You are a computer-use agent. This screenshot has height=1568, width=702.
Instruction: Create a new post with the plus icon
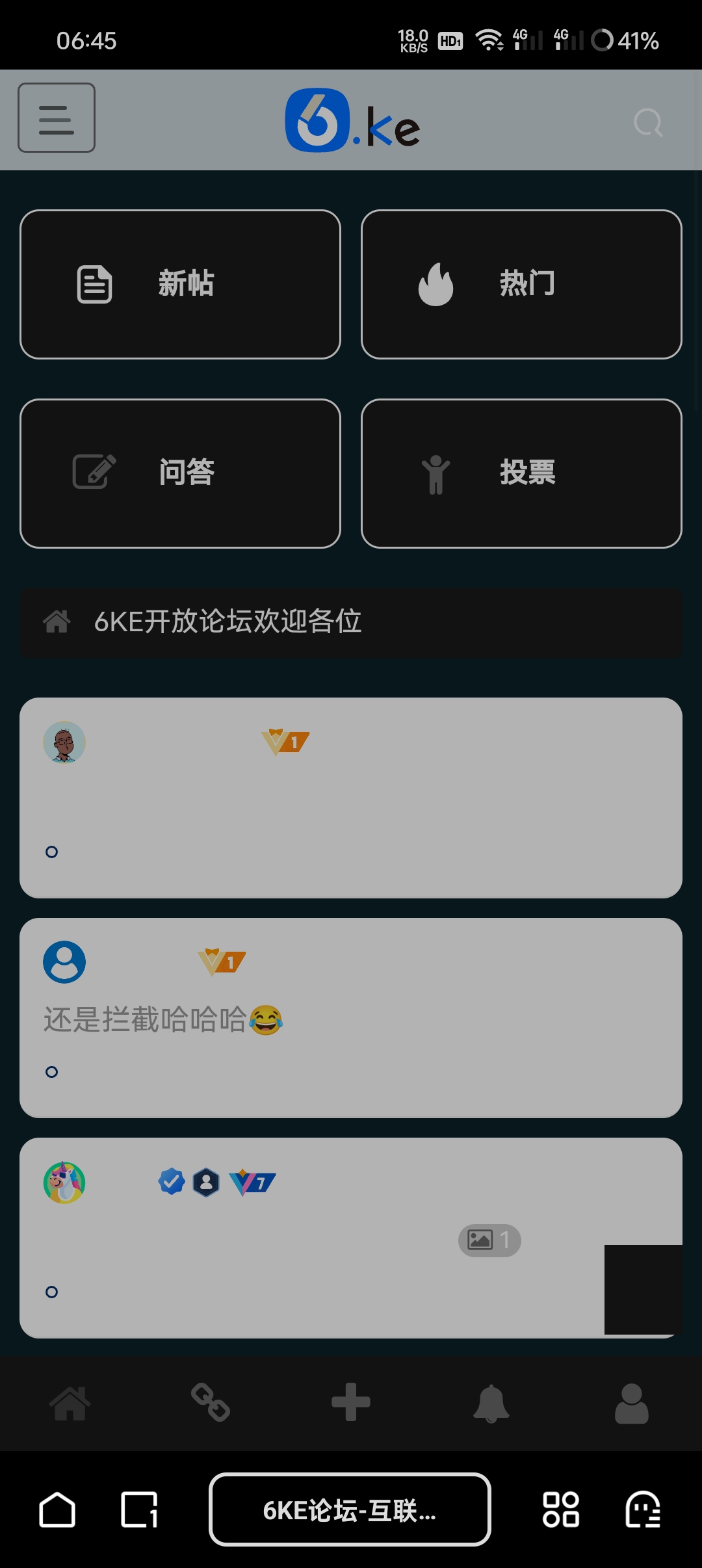351,1402
